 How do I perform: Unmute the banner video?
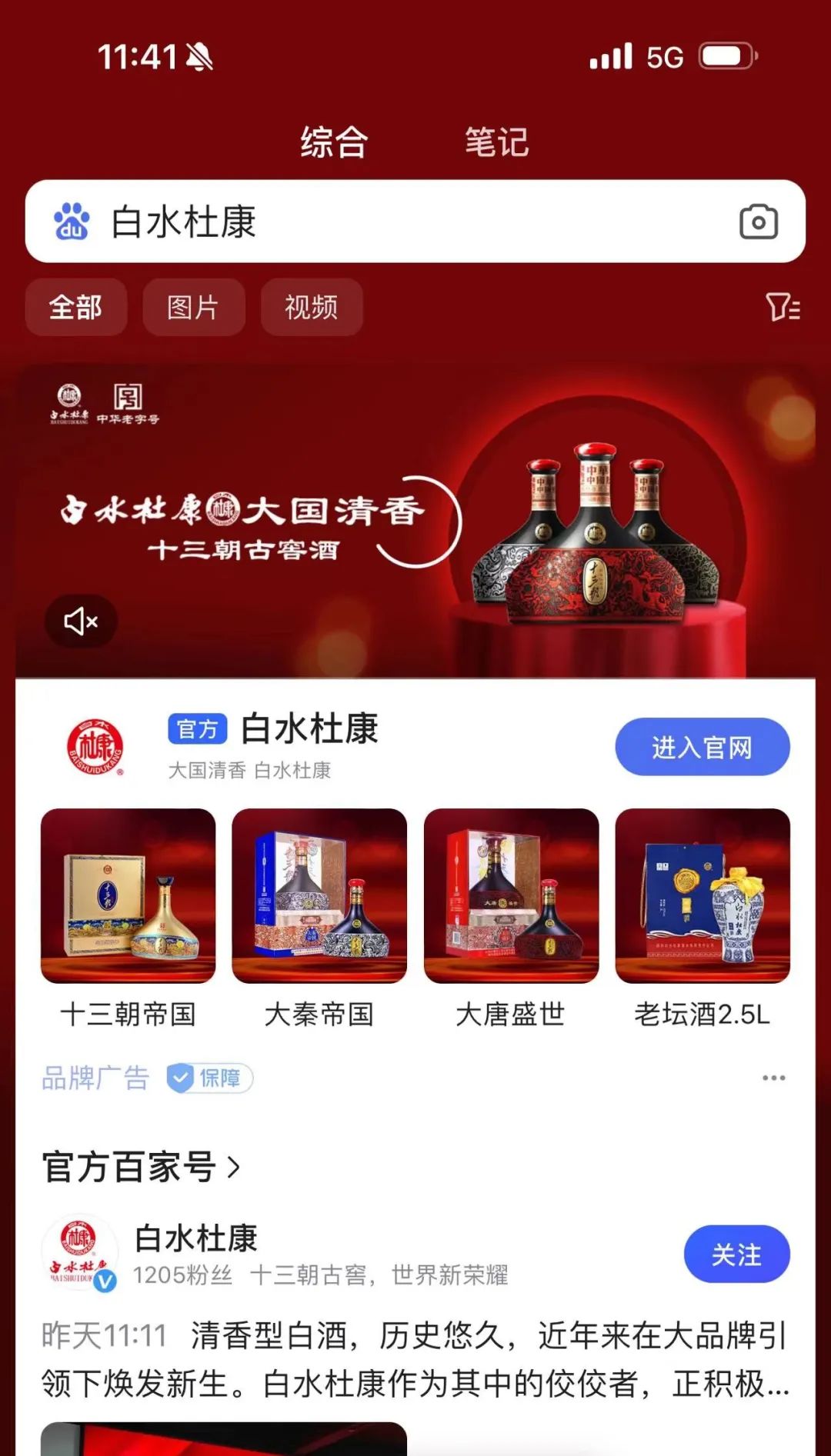(x=81, y=621)
